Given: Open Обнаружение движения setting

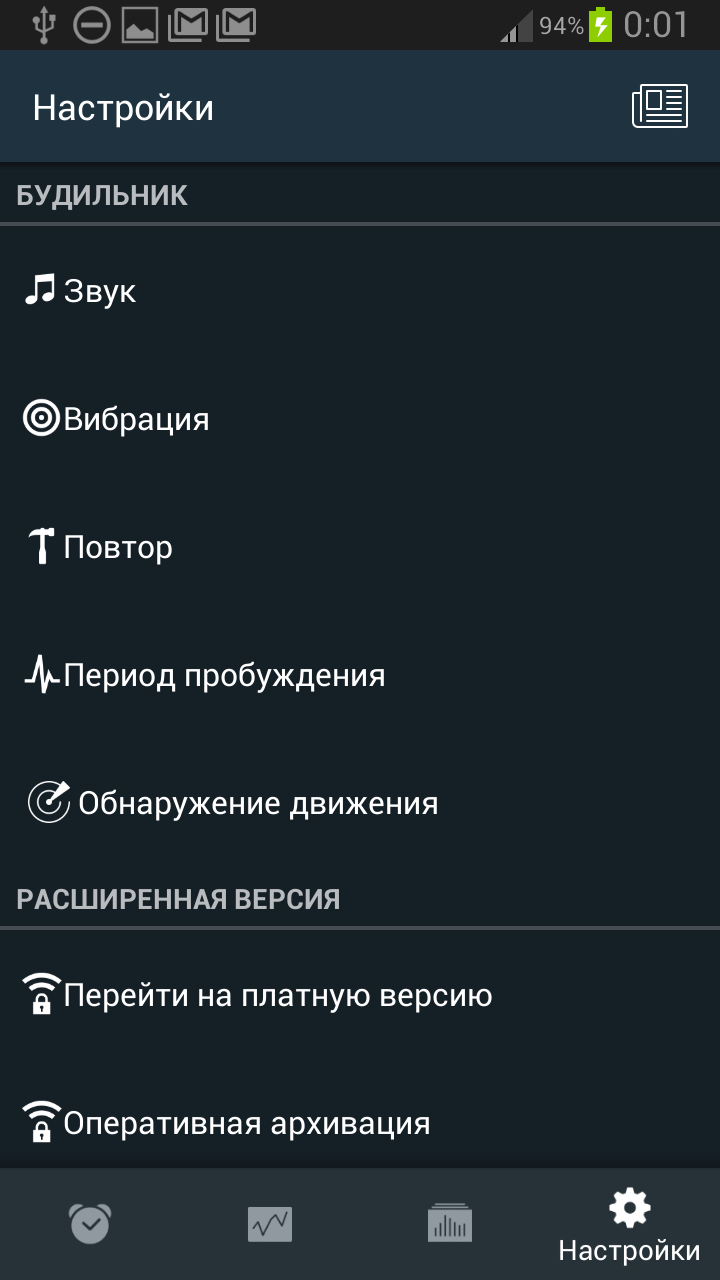Looking at the screenshot, I should [360, 803].
